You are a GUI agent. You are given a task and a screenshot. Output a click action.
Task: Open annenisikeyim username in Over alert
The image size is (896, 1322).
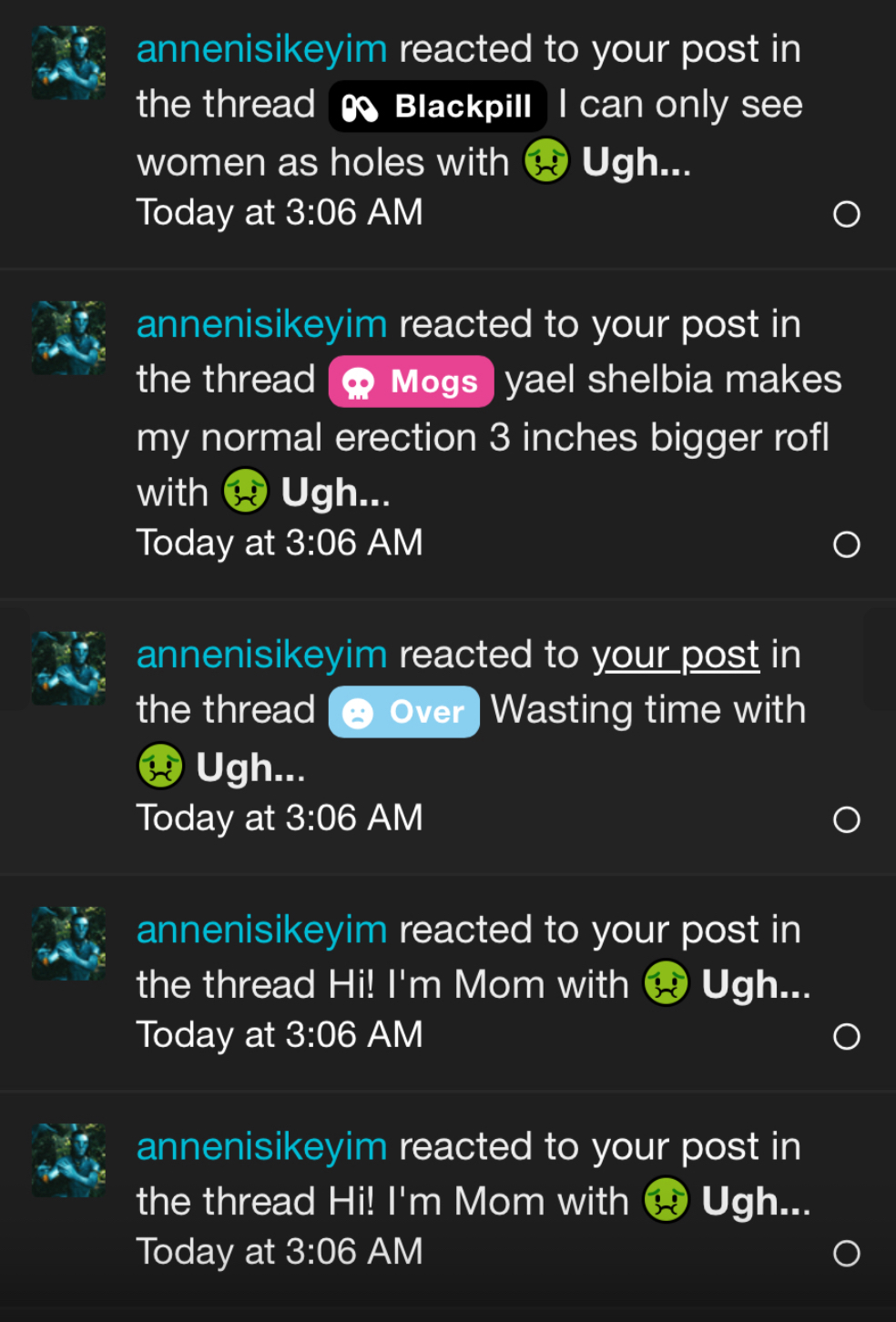(261, 655)
